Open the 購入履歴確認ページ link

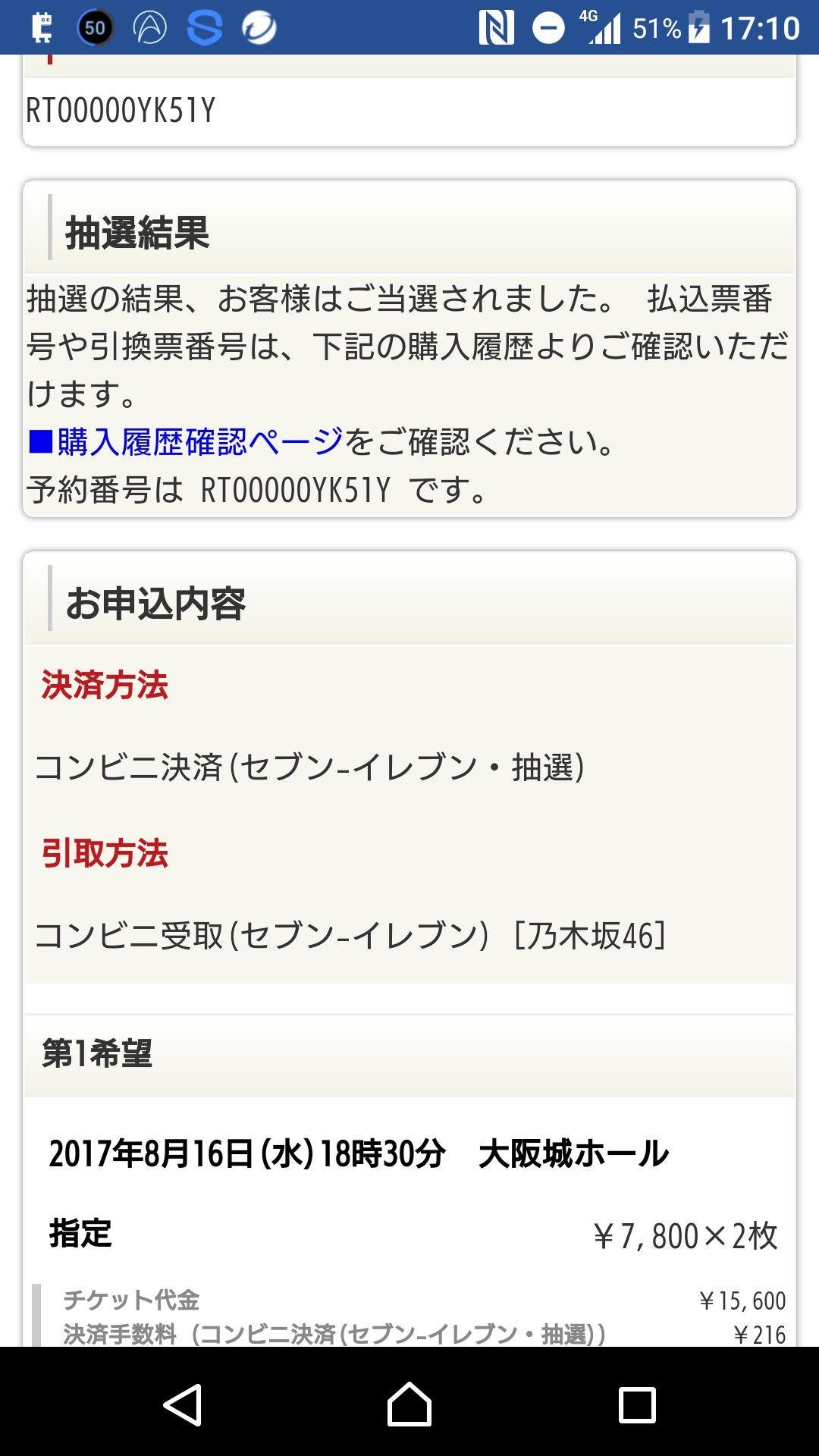tap(199, 441)
